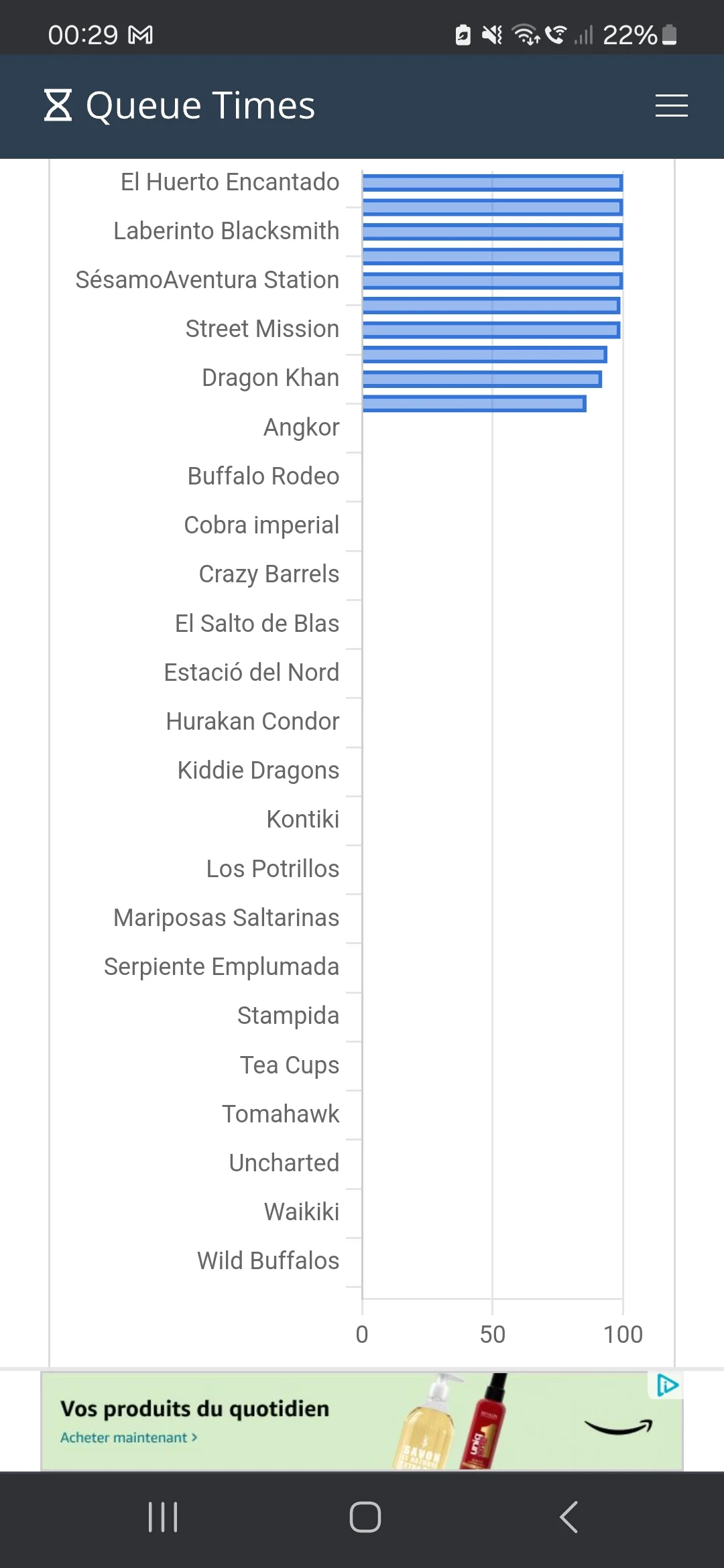Open the ad choices info icon
This screenshot has height=1568, width=724.
[x=666, y=1385]
